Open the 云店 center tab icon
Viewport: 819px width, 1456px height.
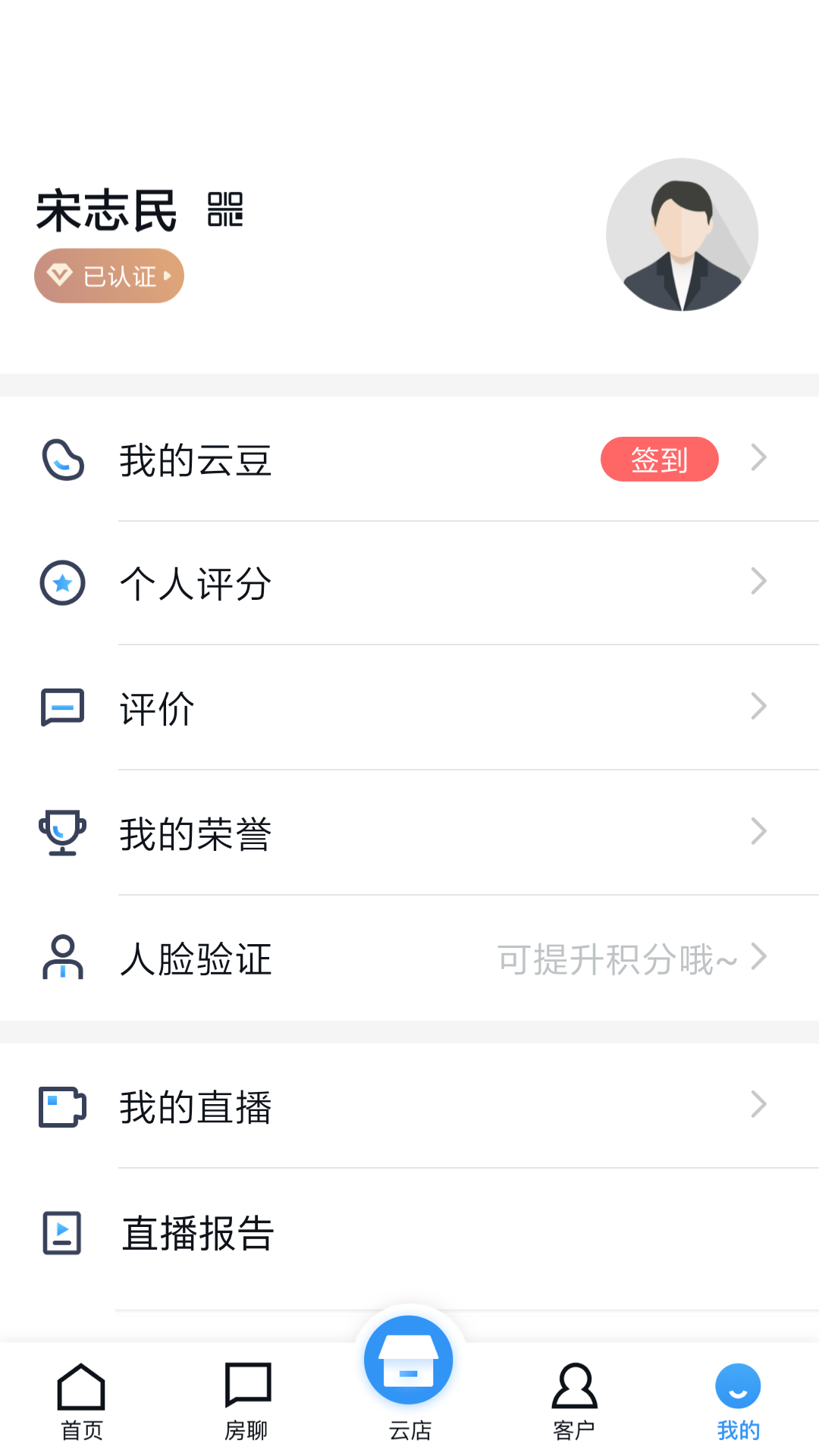click(409, 1360)
